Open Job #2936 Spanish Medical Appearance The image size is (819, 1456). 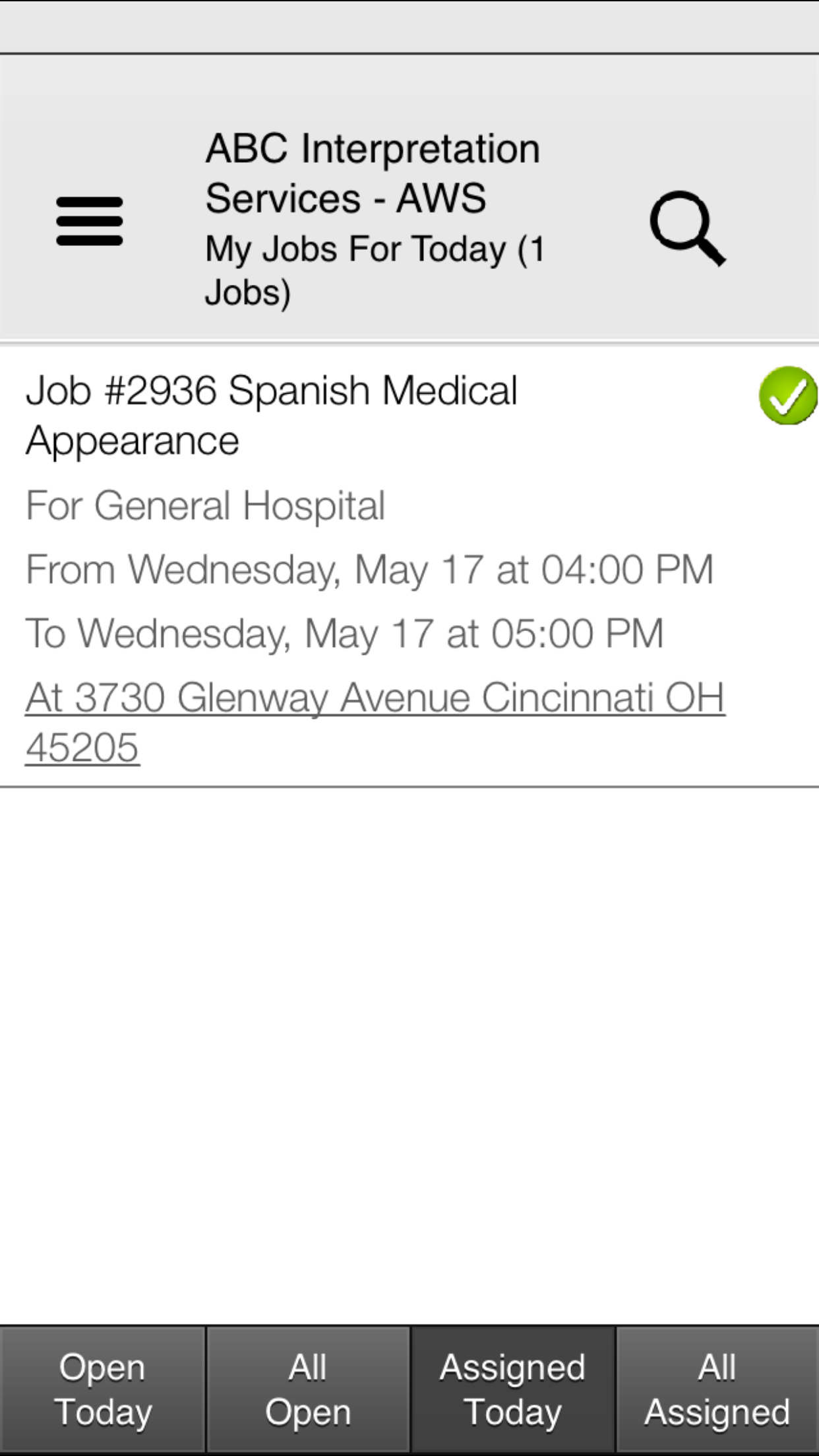[271, 415]
